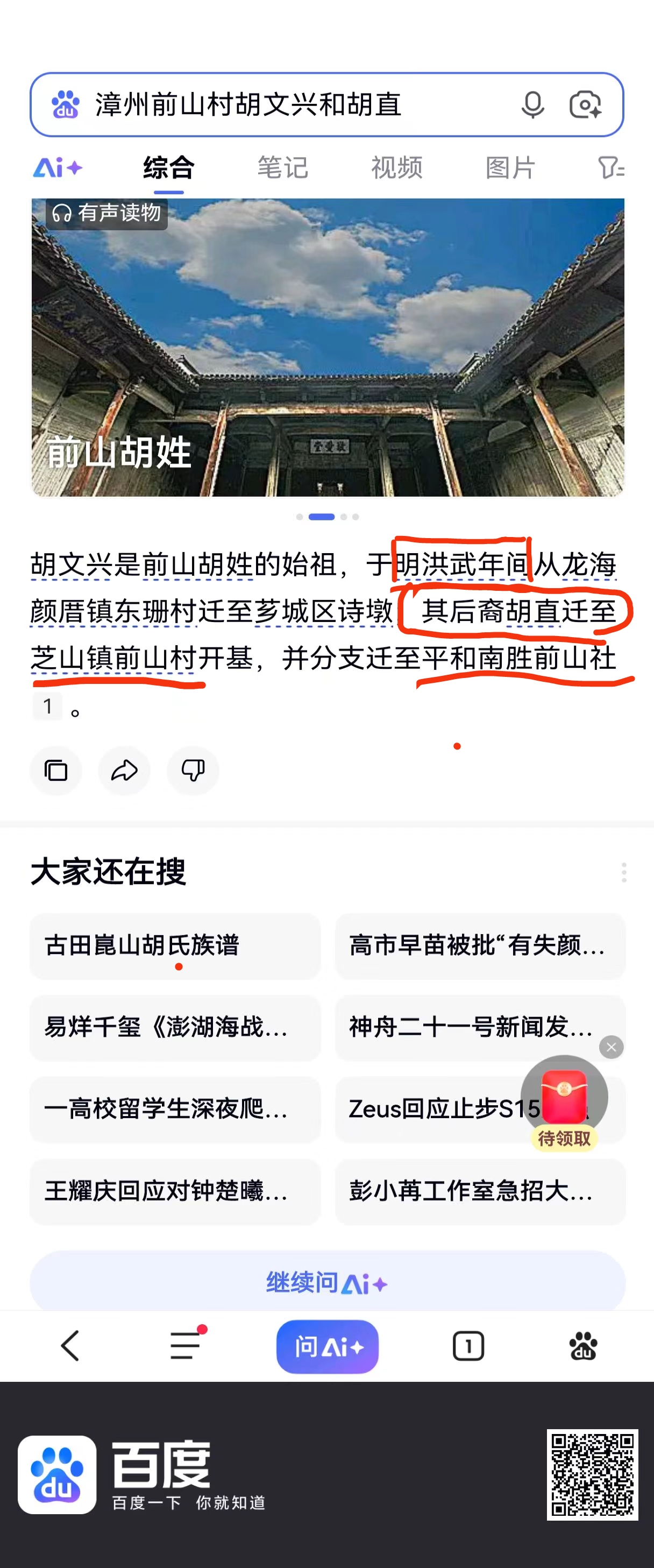Image resolution: width=654 pixels, height=1568 pixels.
Task: Open camera image search
Action: 585,105
